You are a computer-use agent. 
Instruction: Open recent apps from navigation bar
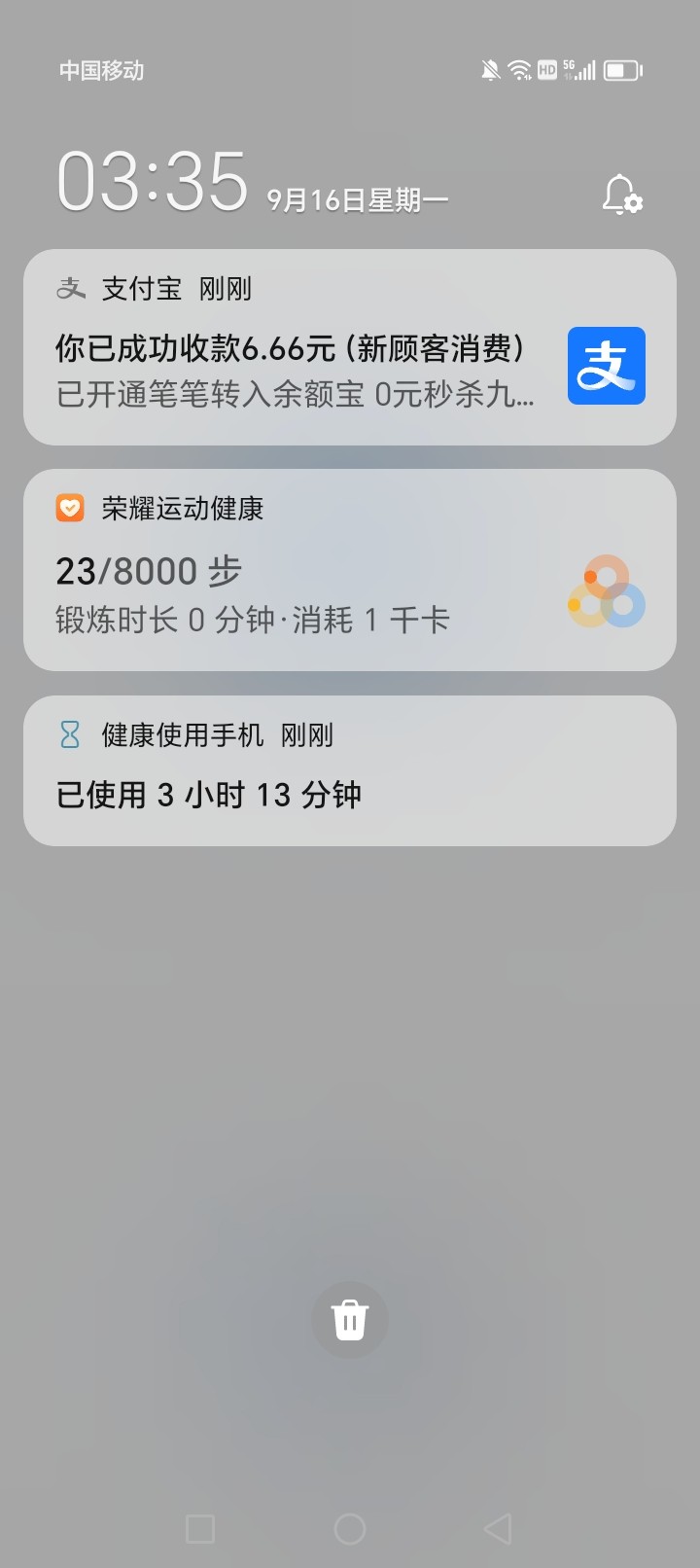pyautogui.click(x=200, y=1529)
